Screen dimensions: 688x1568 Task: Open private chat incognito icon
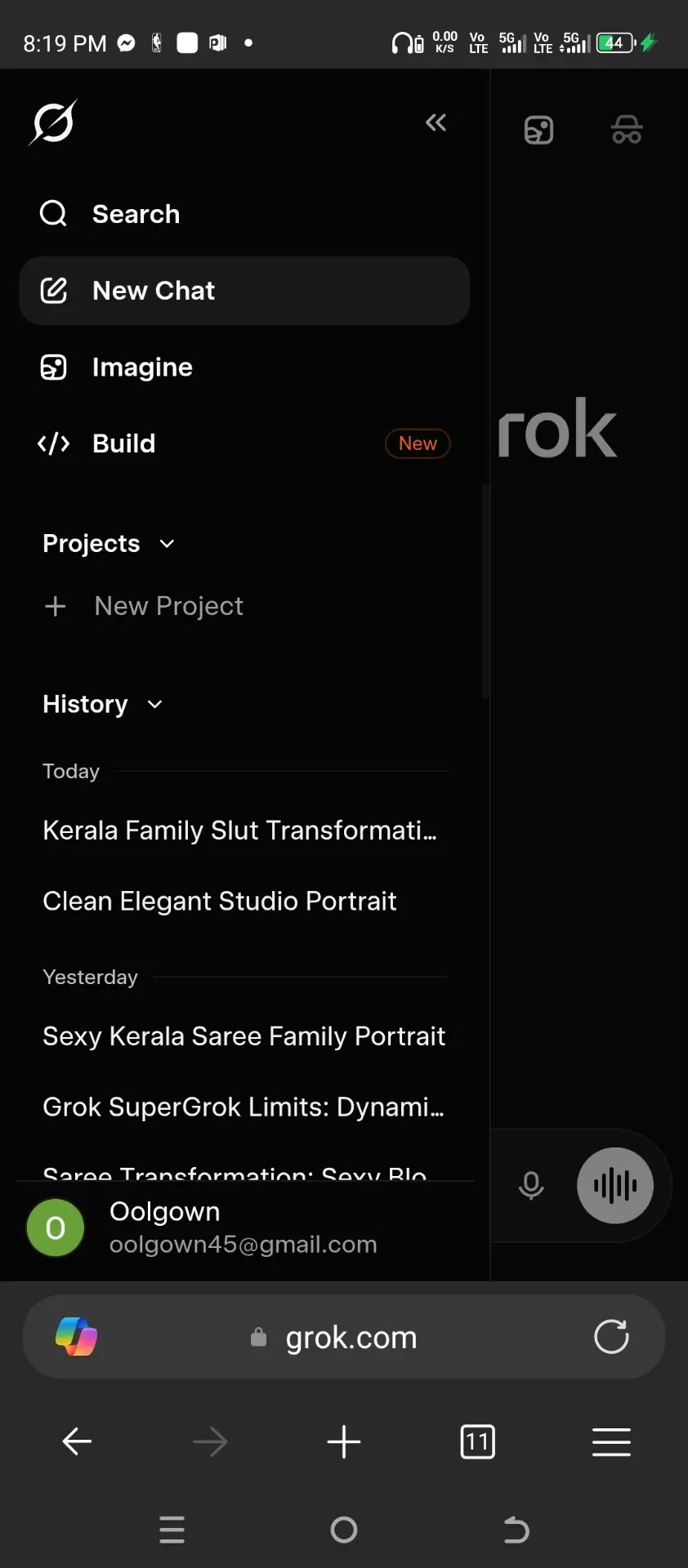pyautogui.click(x=627, y=130)
